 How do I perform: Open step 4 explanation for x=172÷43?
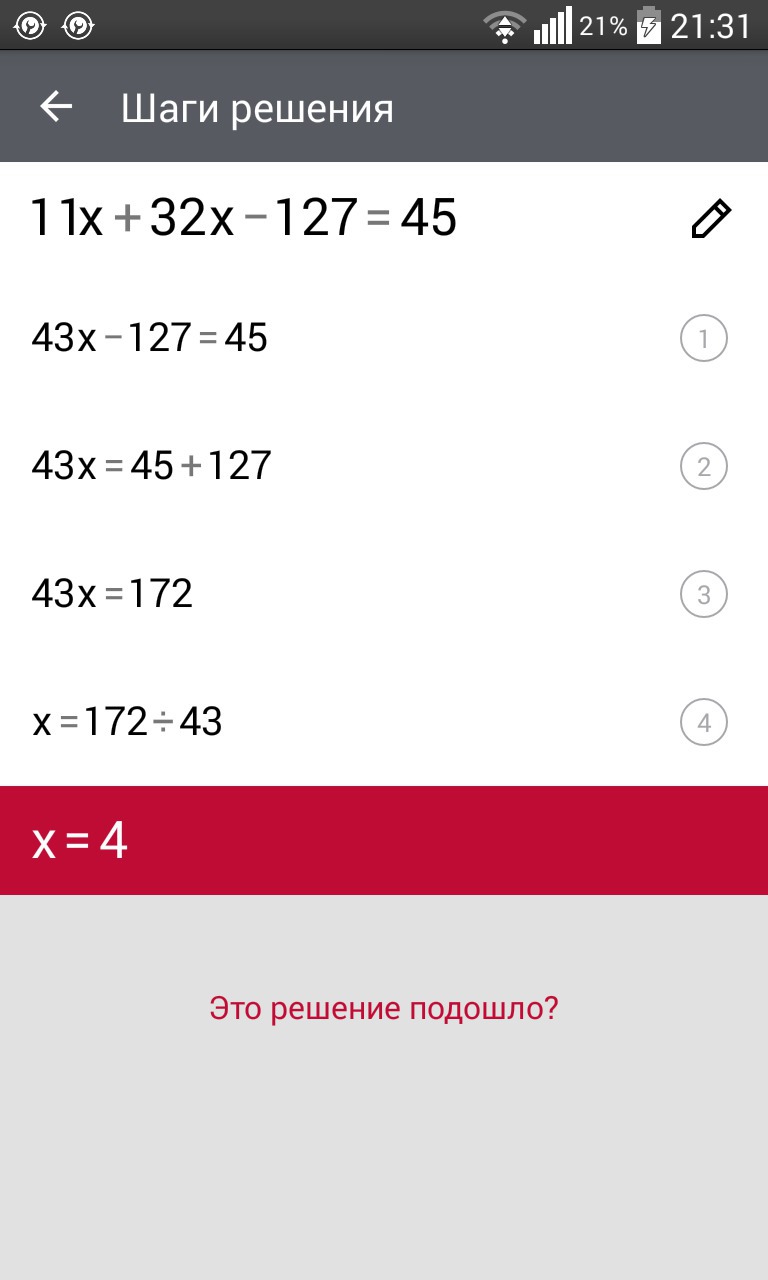[704, 722]
